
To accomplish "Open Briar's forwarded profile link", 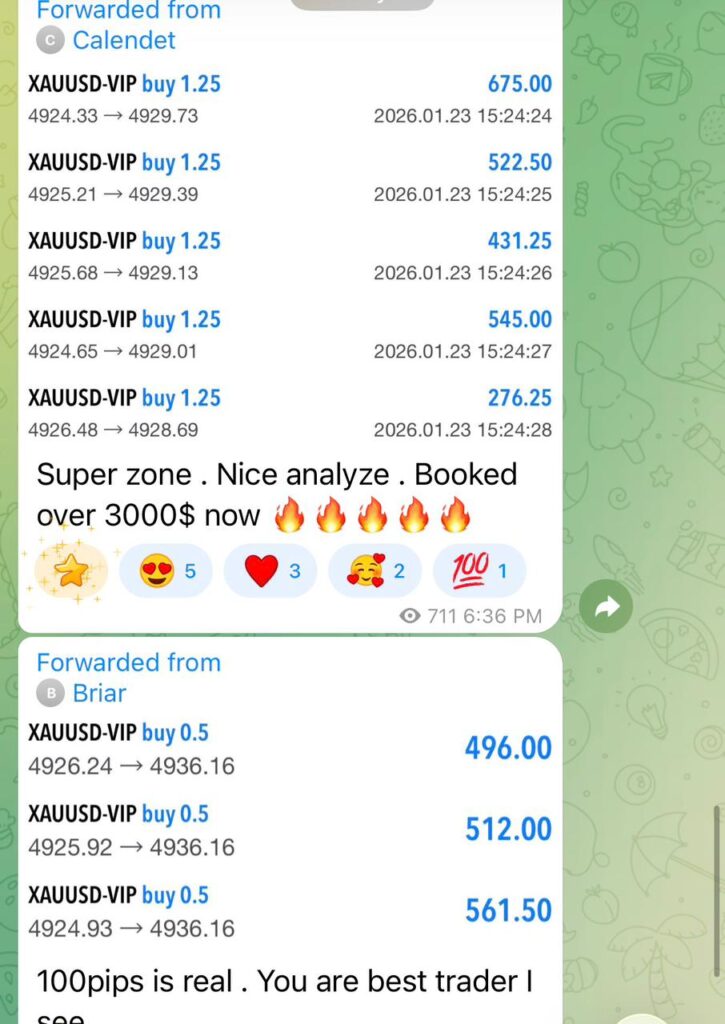I will (99, 693).
